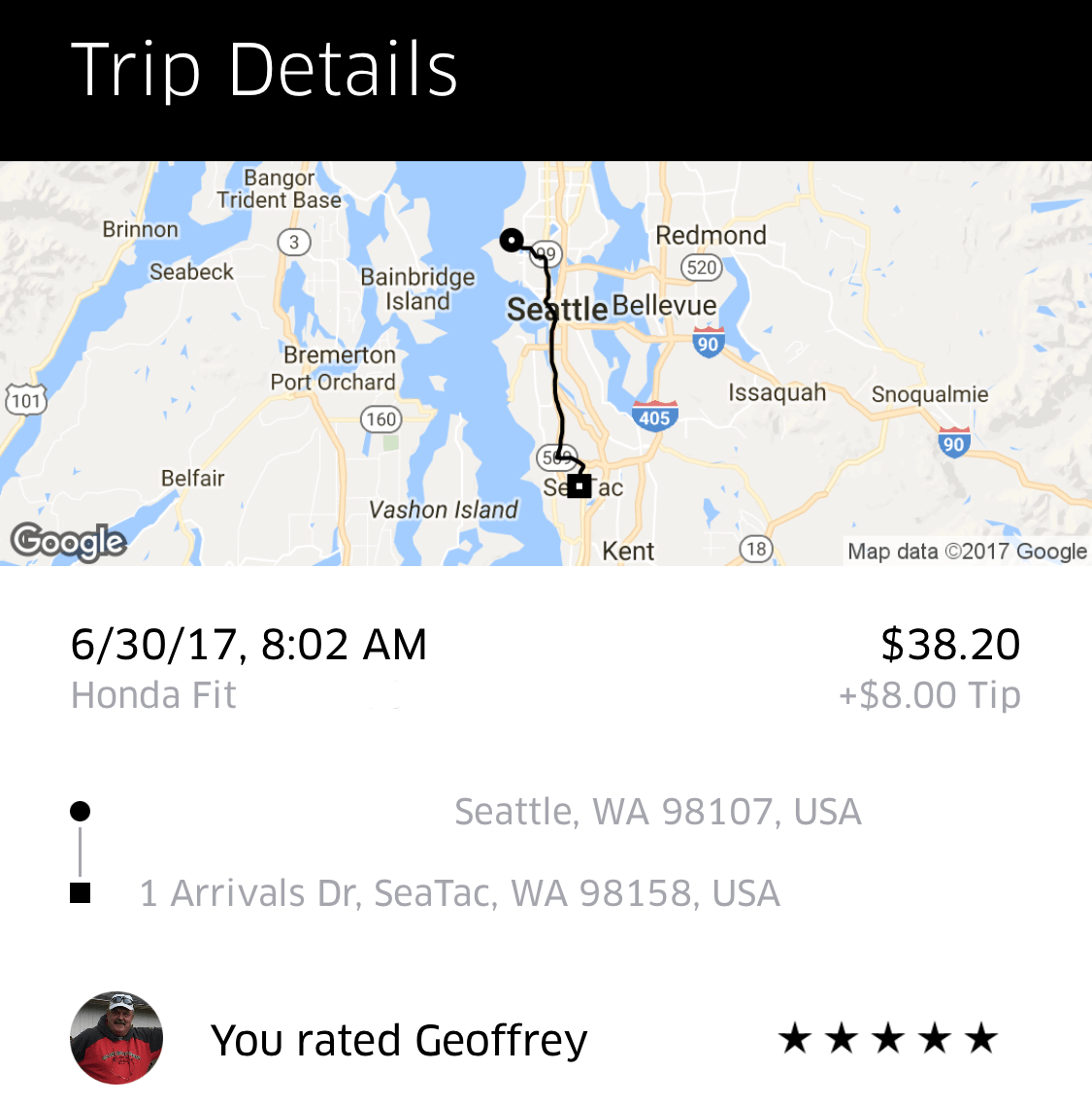Open Geoffrey's driver profile photo
Image resolution: width=1092 pixels, height=1104 pixels.
pyautogui.click(x=116, y=1037)
